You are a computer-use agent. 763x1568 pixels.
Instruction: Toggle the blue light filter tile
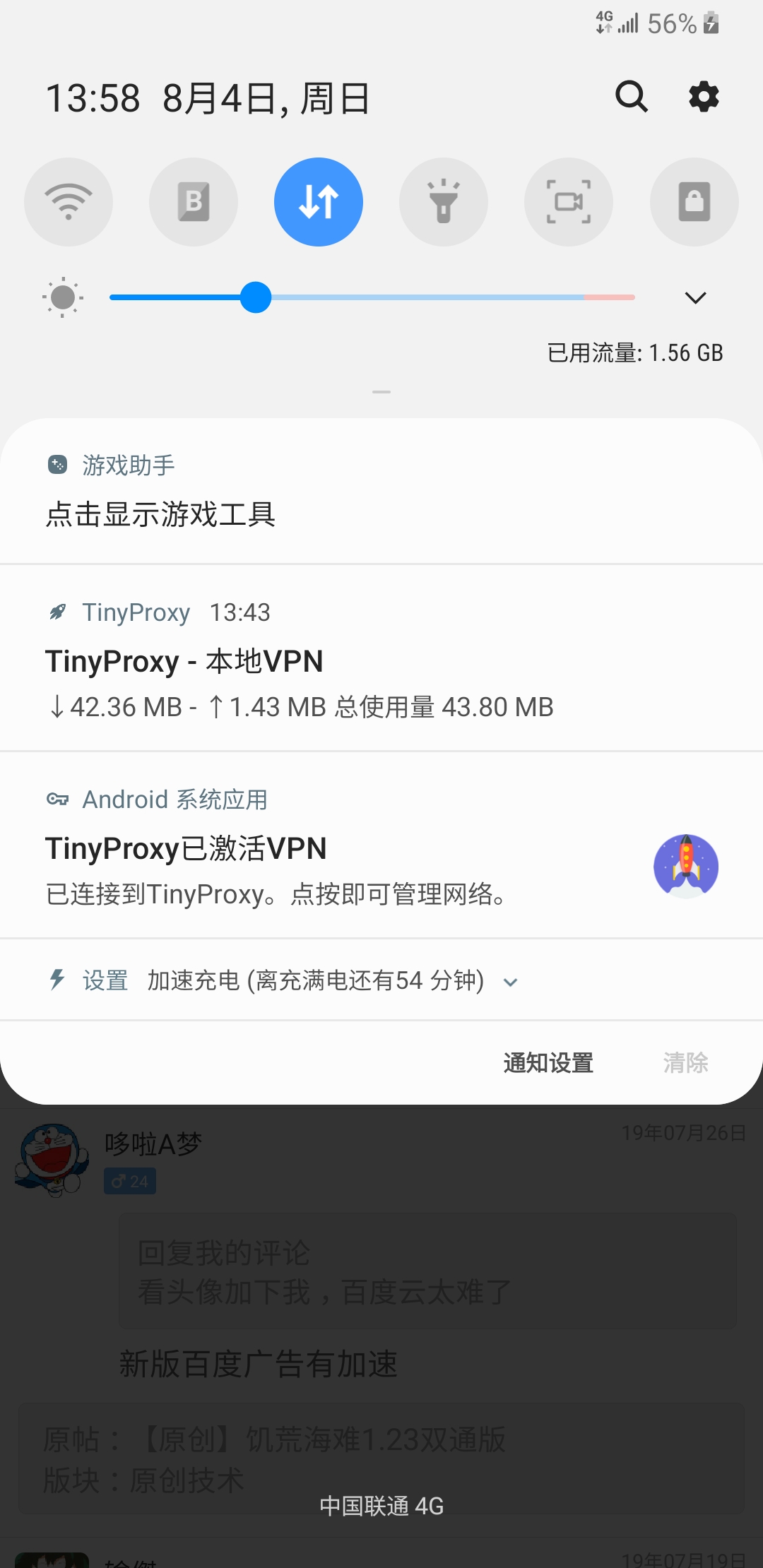(194, 202)
